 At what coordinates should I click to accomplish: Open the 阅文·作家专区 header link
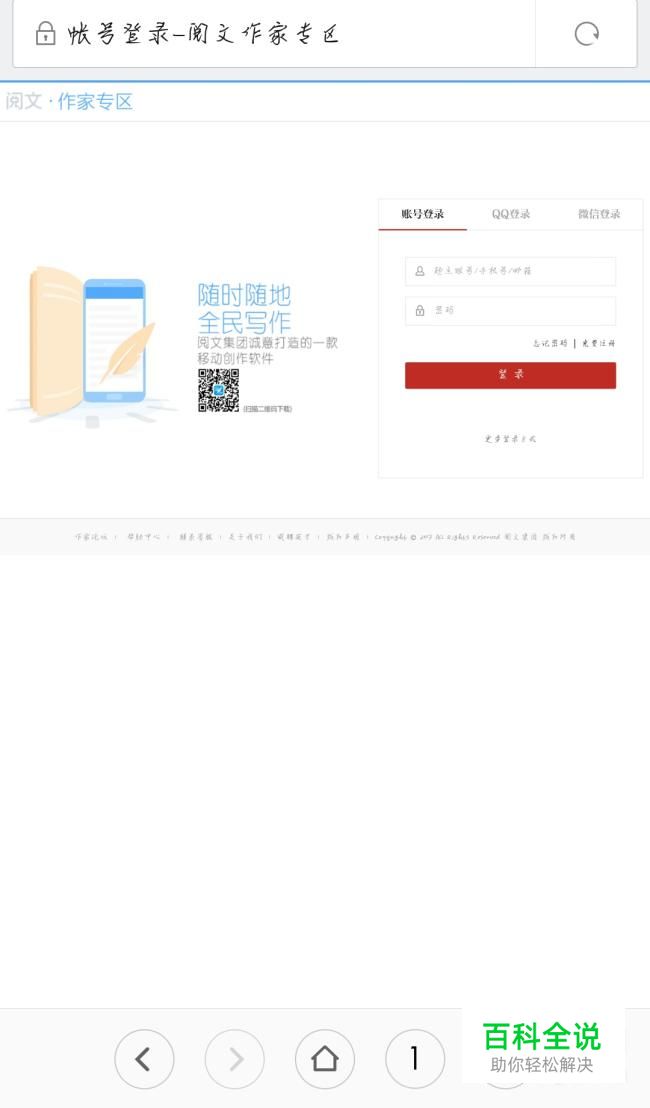coord(69,102)
